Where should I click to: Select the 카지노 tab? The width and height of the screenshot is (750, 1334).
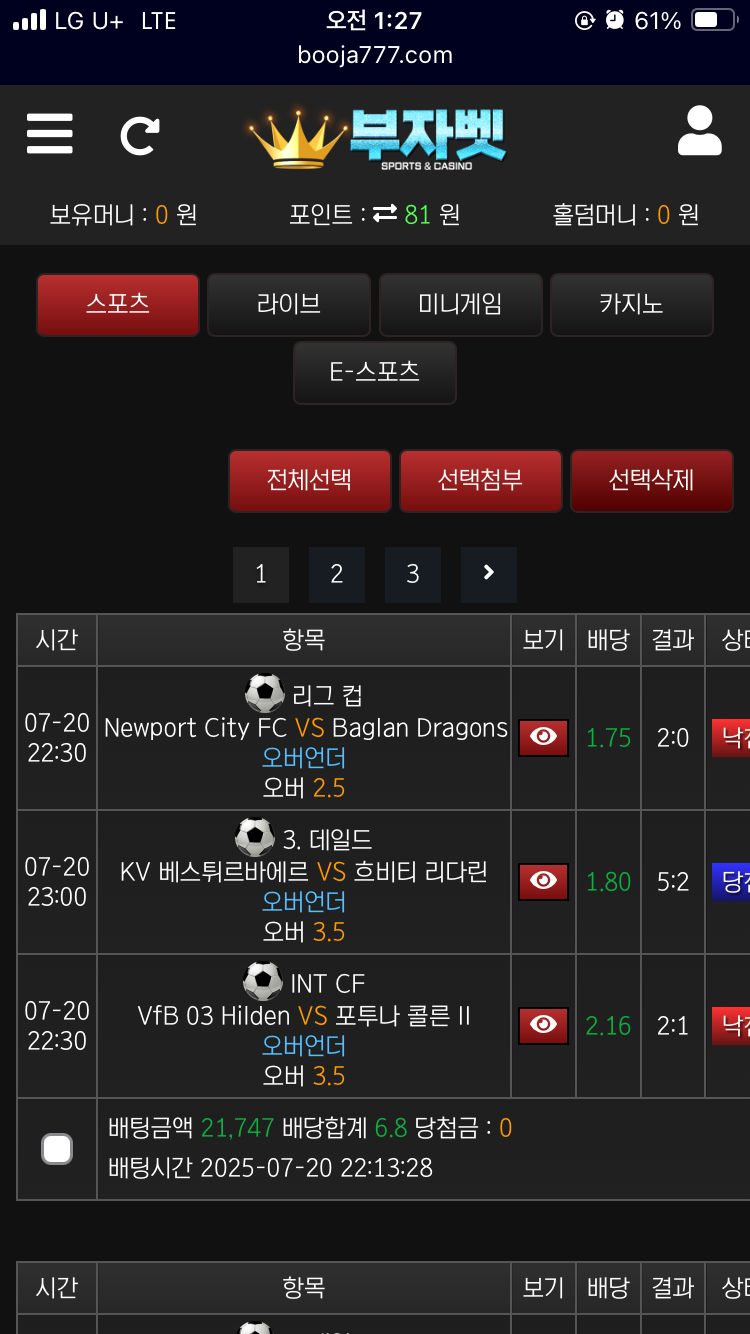(x=631, y=304)
